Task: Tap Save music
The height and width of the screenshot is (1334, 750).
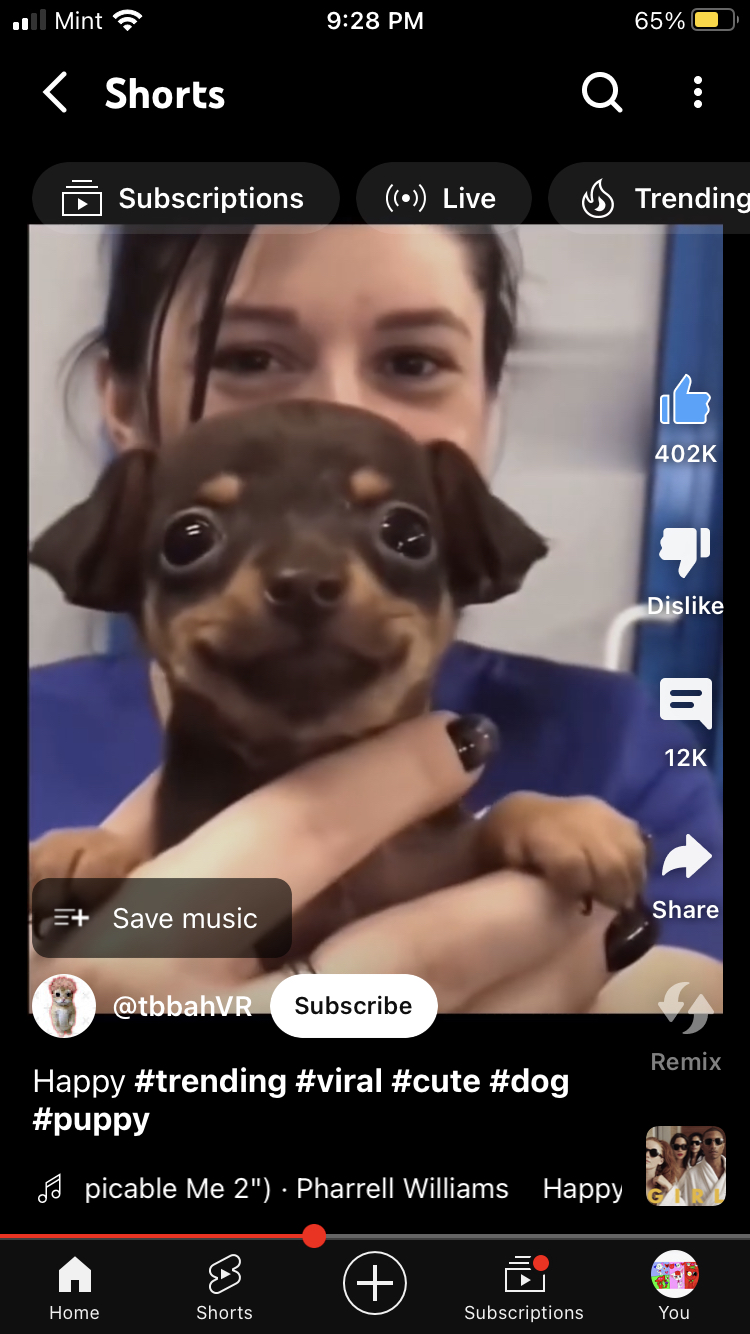Action: 162,918
